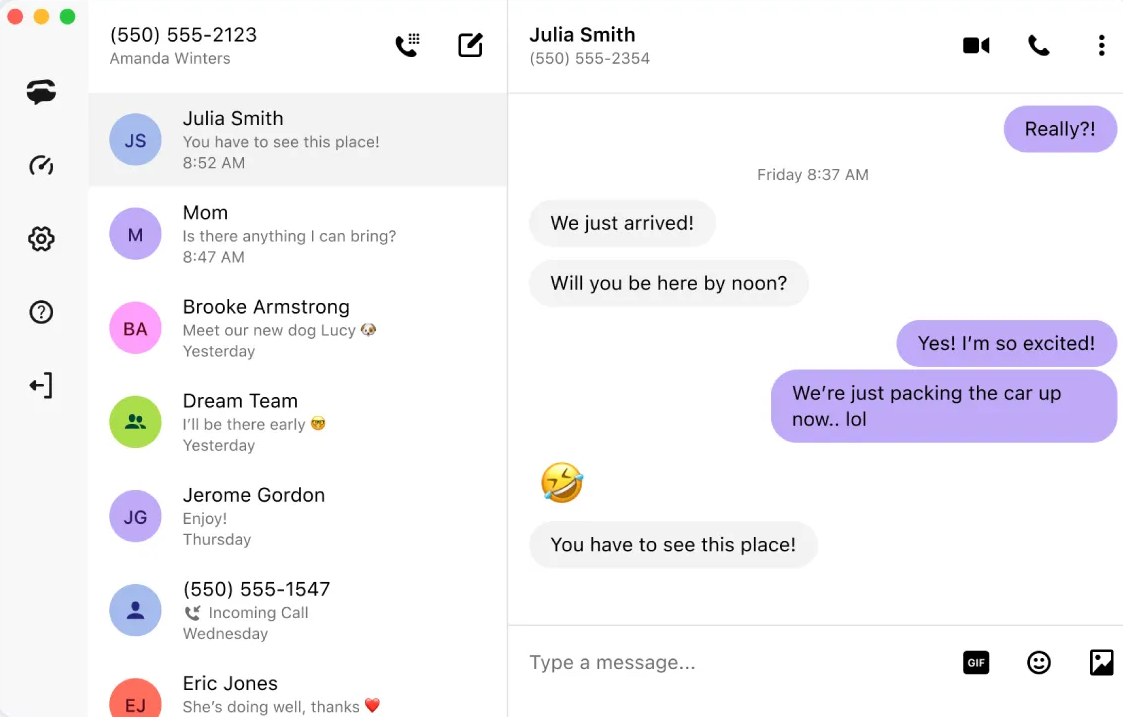Open the chat with Jerome Gordon
This screenshot has width=1123, height=717.
[x=297, y=516]
